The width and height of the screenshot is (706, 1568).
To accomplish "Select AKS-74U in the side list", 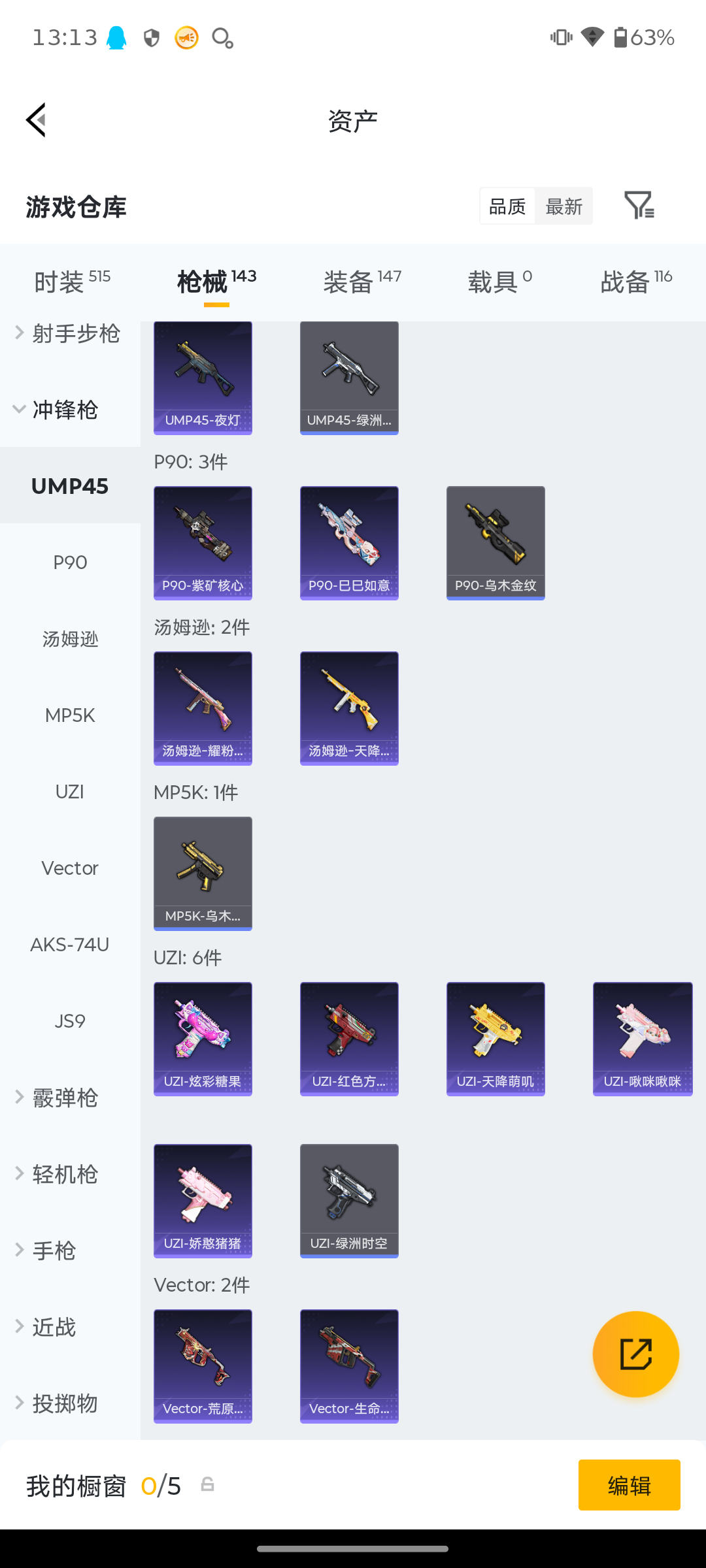I will (x=70, y=944).
